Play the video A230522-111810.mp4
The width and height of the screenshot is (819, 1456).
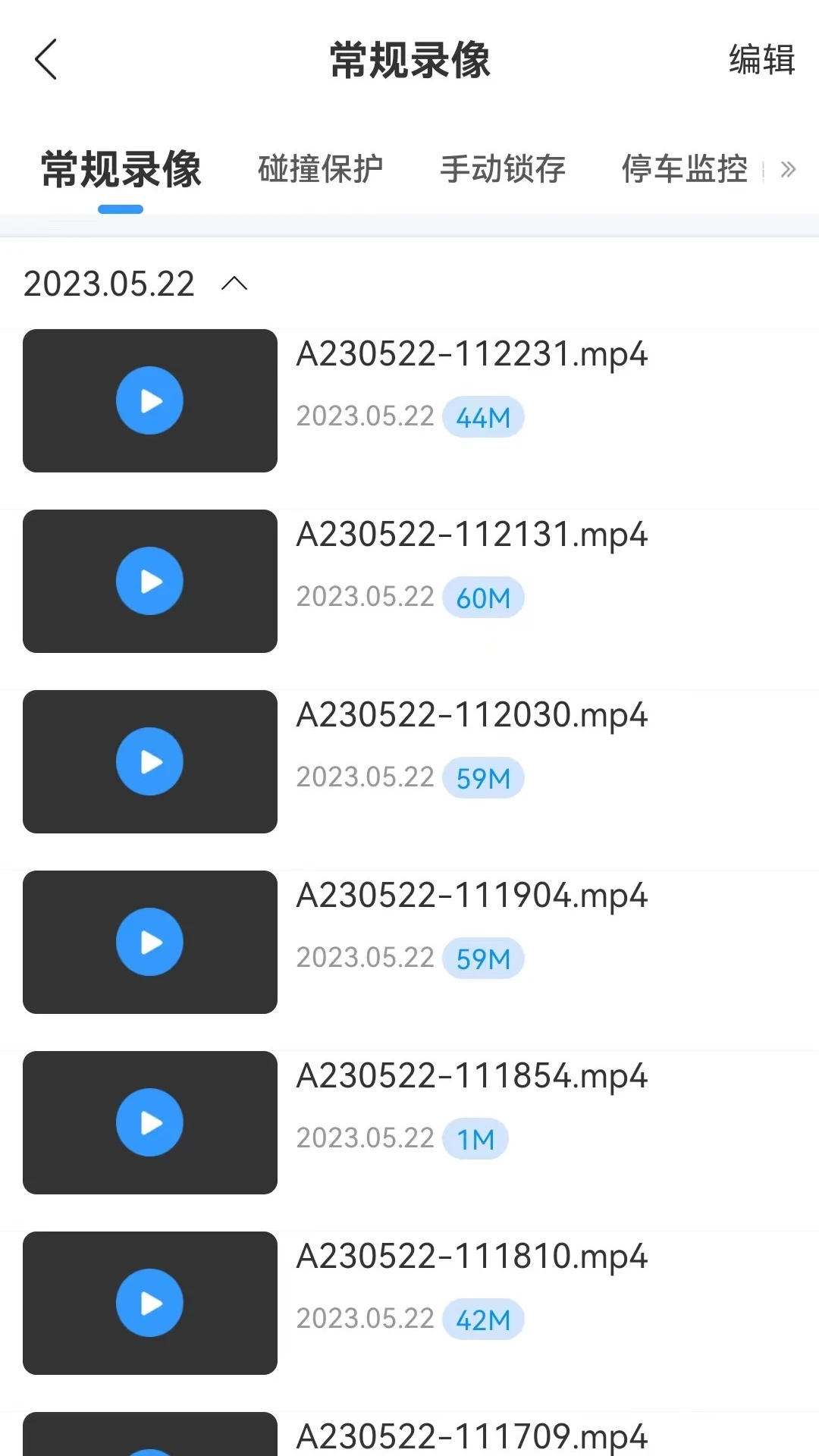pos(149,1303)
